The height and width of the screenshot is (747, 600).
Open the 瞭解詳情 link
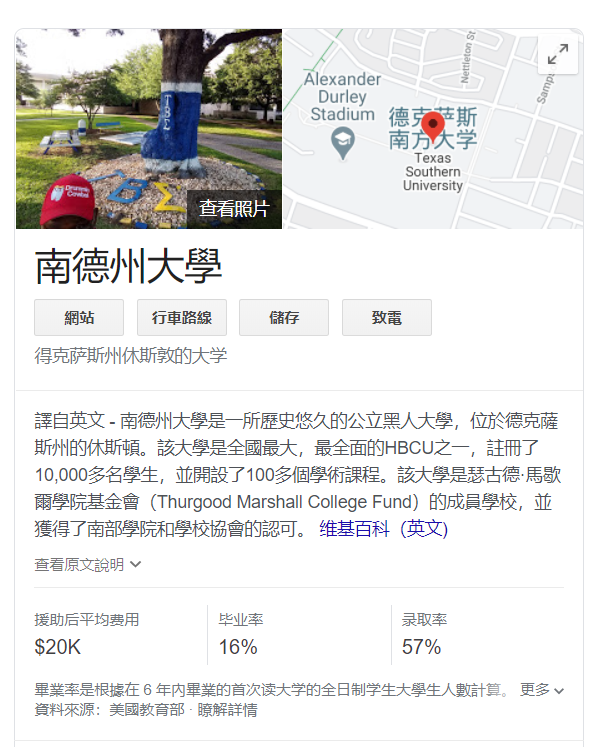point(227,710)
